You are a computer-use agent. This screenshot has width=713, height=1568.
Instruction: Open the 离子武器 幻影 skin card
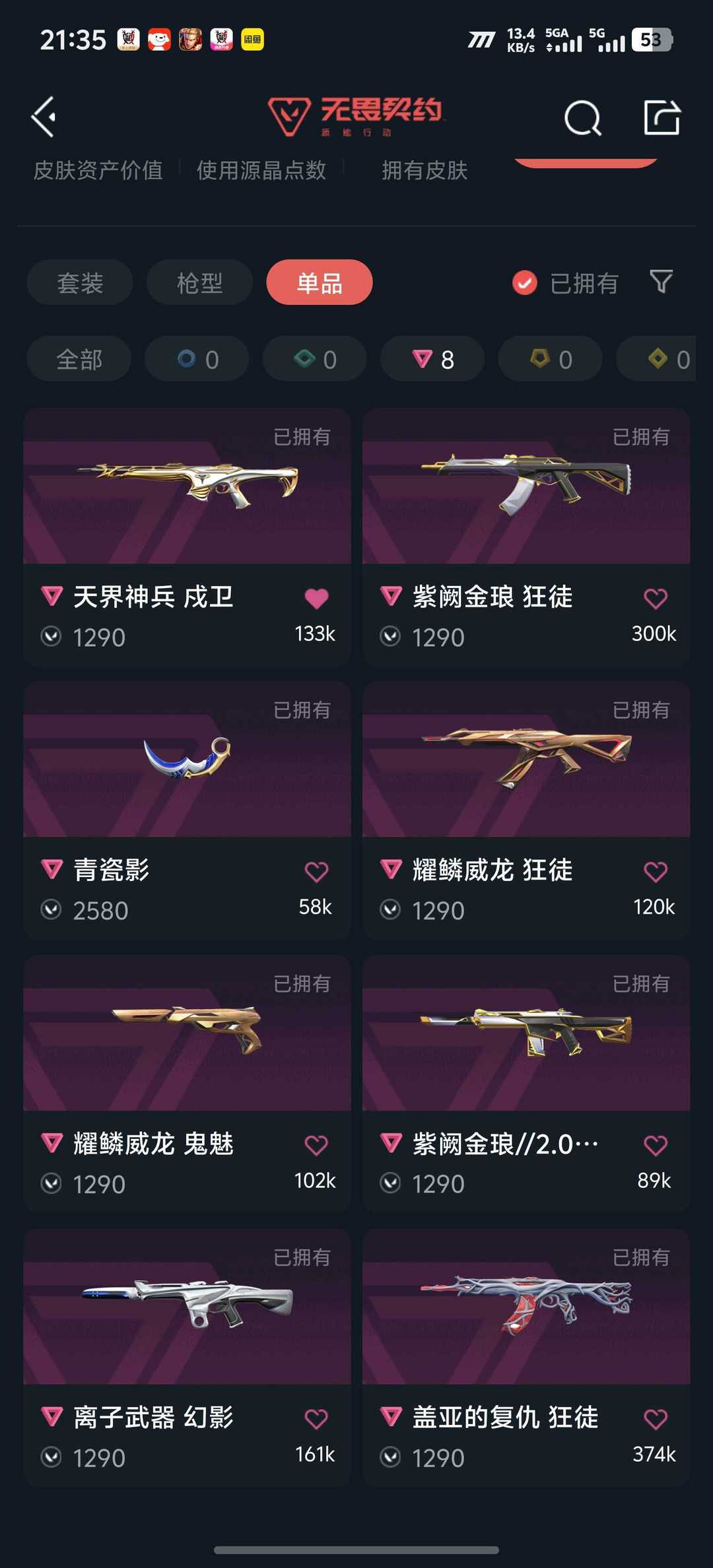pos(187,1357)
